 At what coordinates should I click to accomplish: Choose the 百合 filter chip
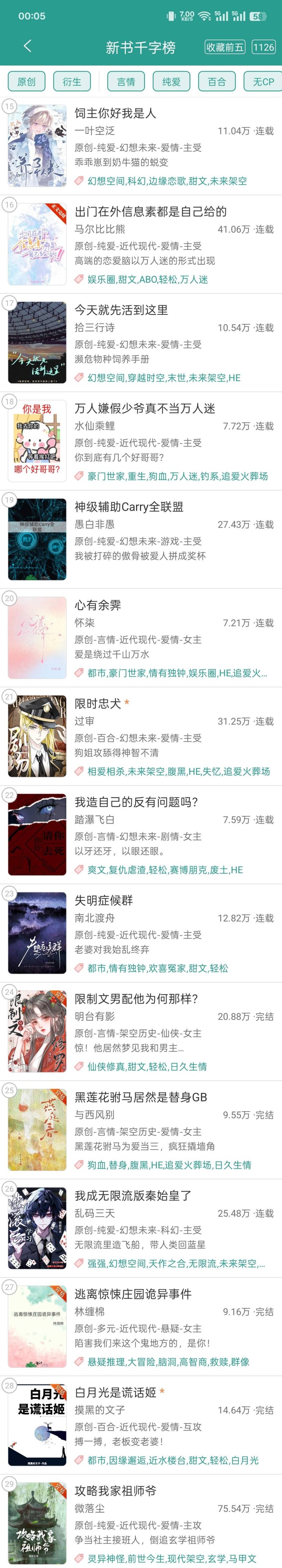pyautogui.click(x=217, y=81)
